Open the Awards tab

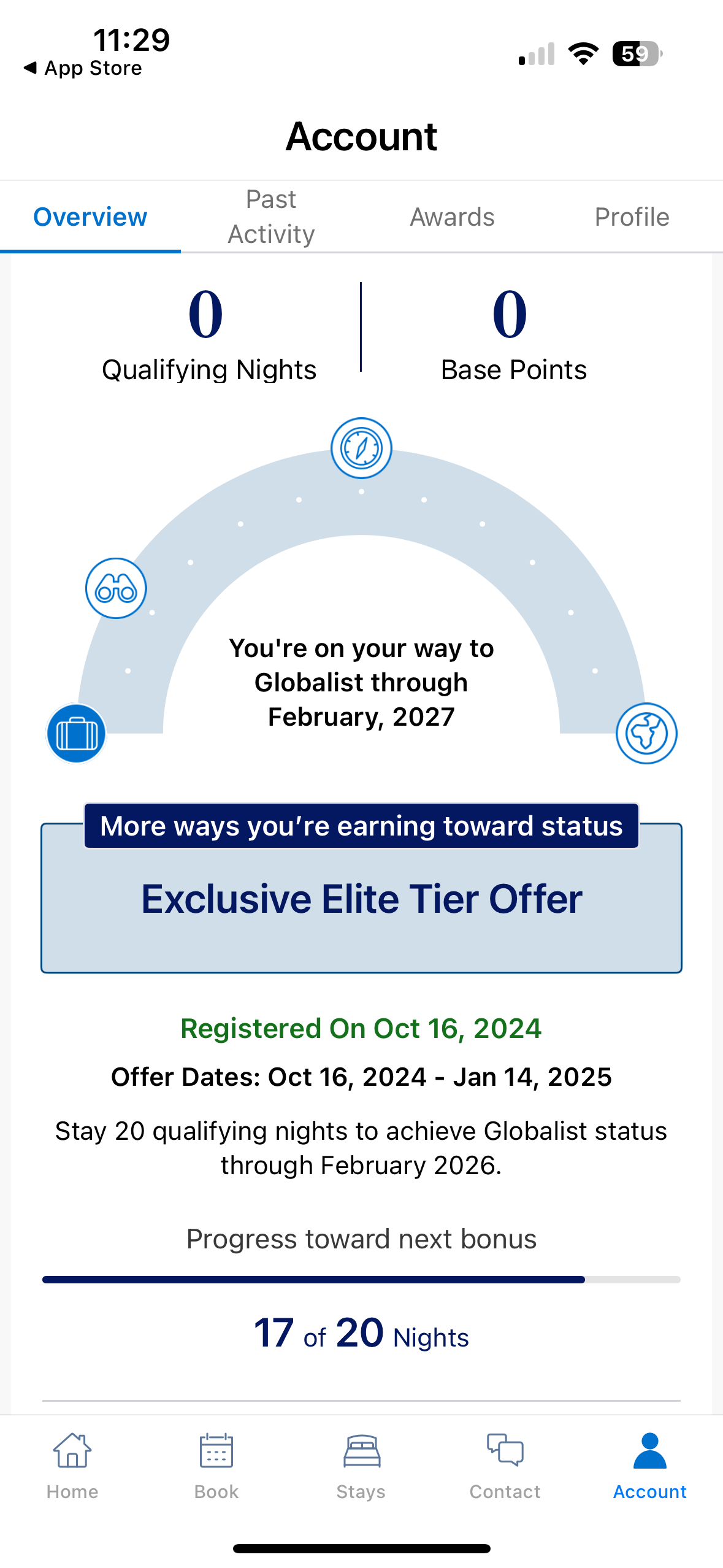[452, 217]
